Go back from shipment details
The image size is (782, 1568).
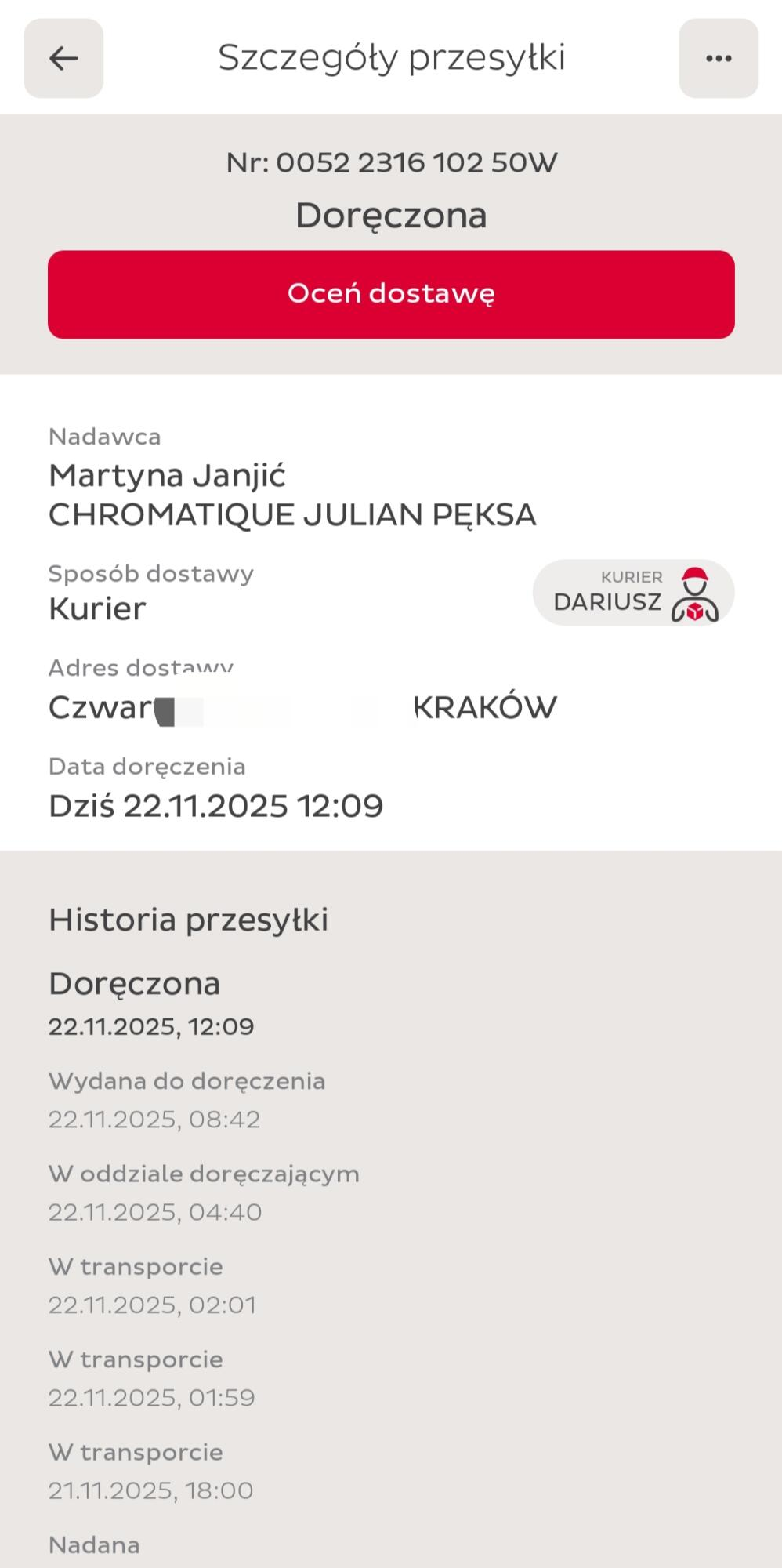63,59
